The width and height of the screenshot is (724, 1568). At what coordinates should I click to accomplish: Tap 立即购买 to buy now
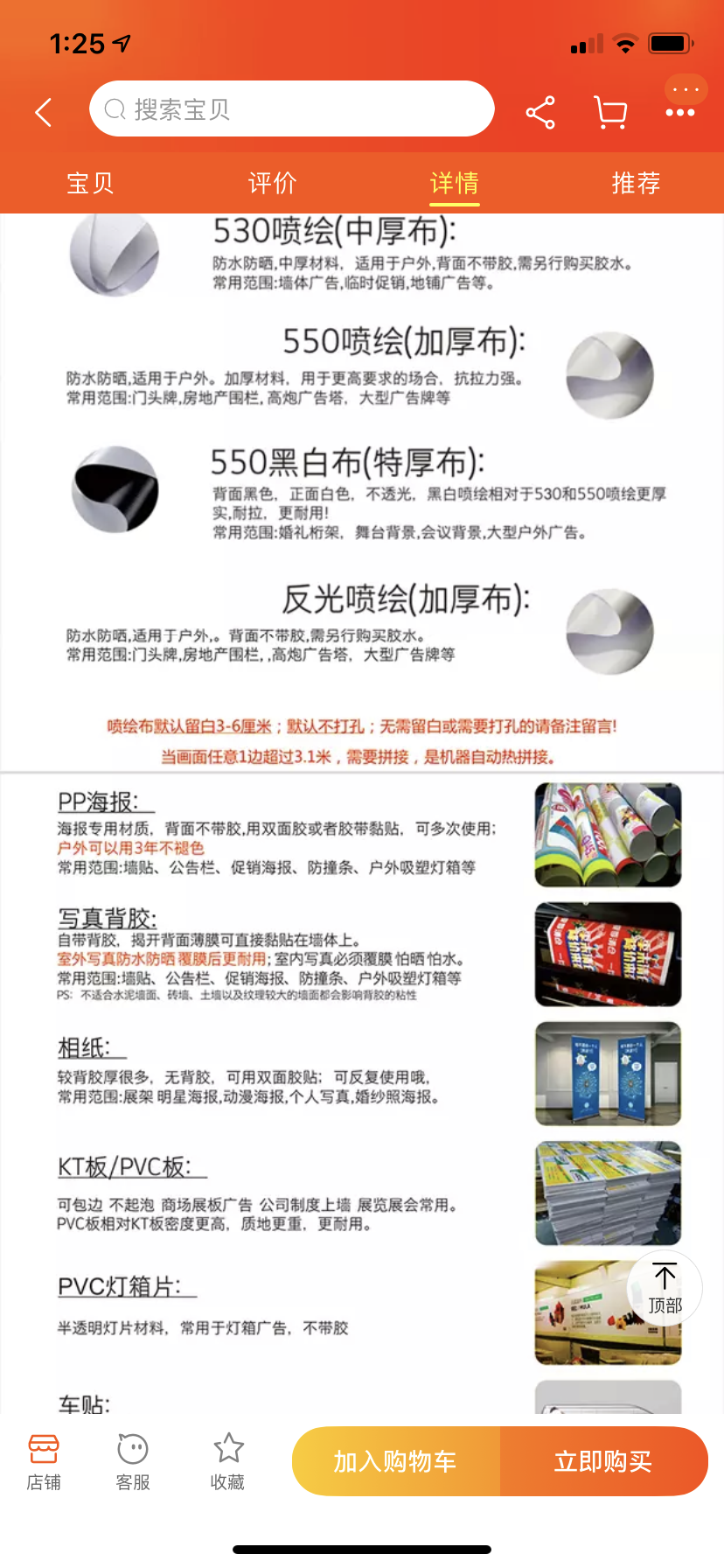[603, 1461]
